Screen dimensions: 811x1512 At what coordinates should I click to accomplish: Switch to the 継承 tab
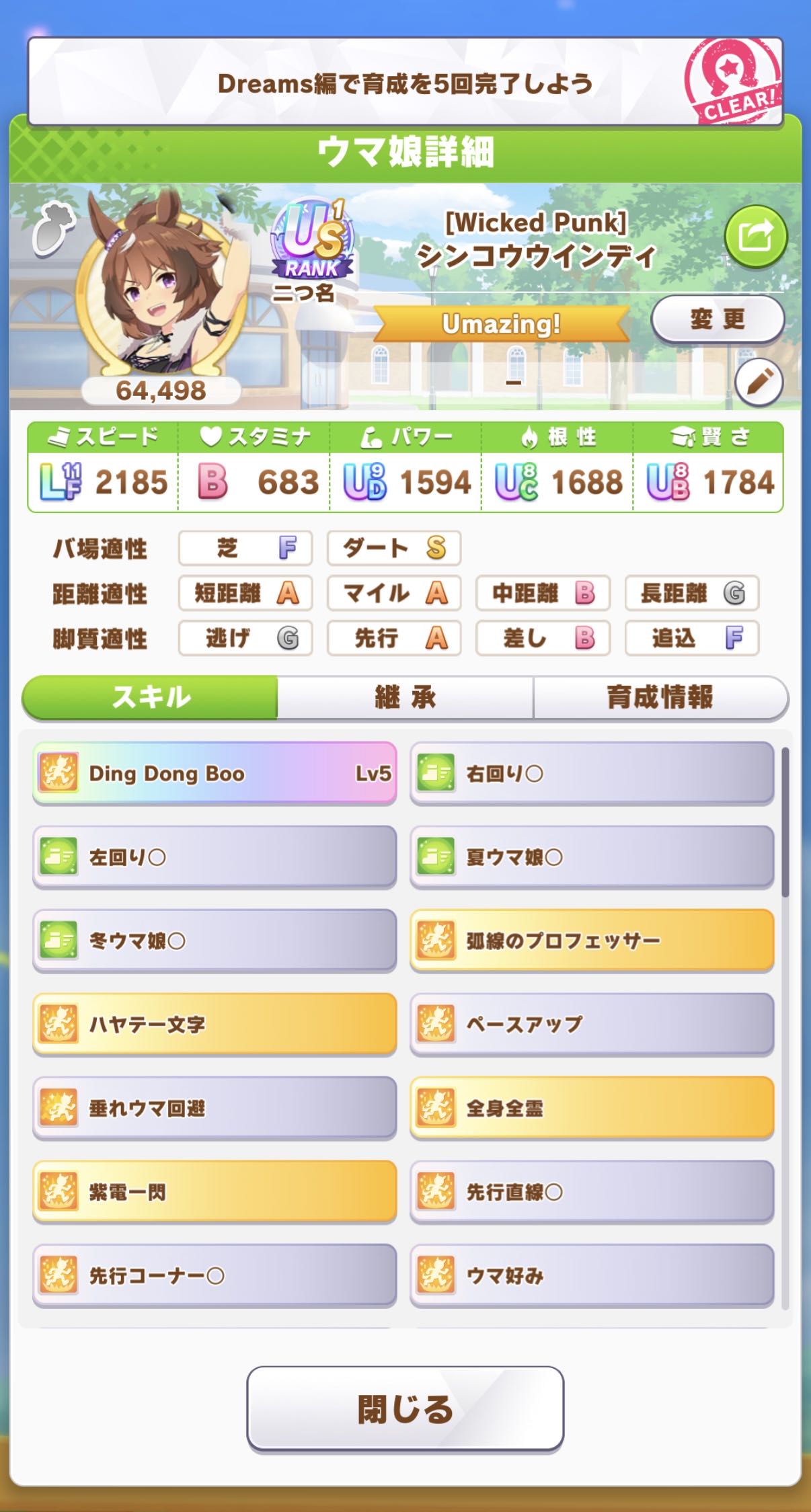click(405, 697)
